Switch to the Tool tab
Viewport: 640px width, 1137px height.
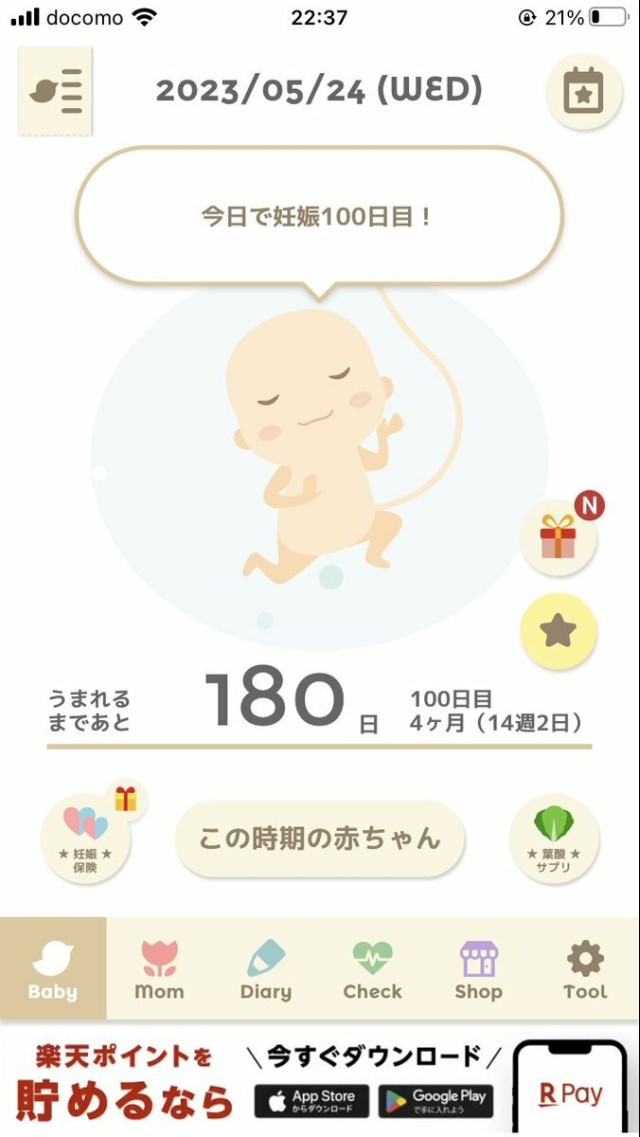(x=585, y=969)
